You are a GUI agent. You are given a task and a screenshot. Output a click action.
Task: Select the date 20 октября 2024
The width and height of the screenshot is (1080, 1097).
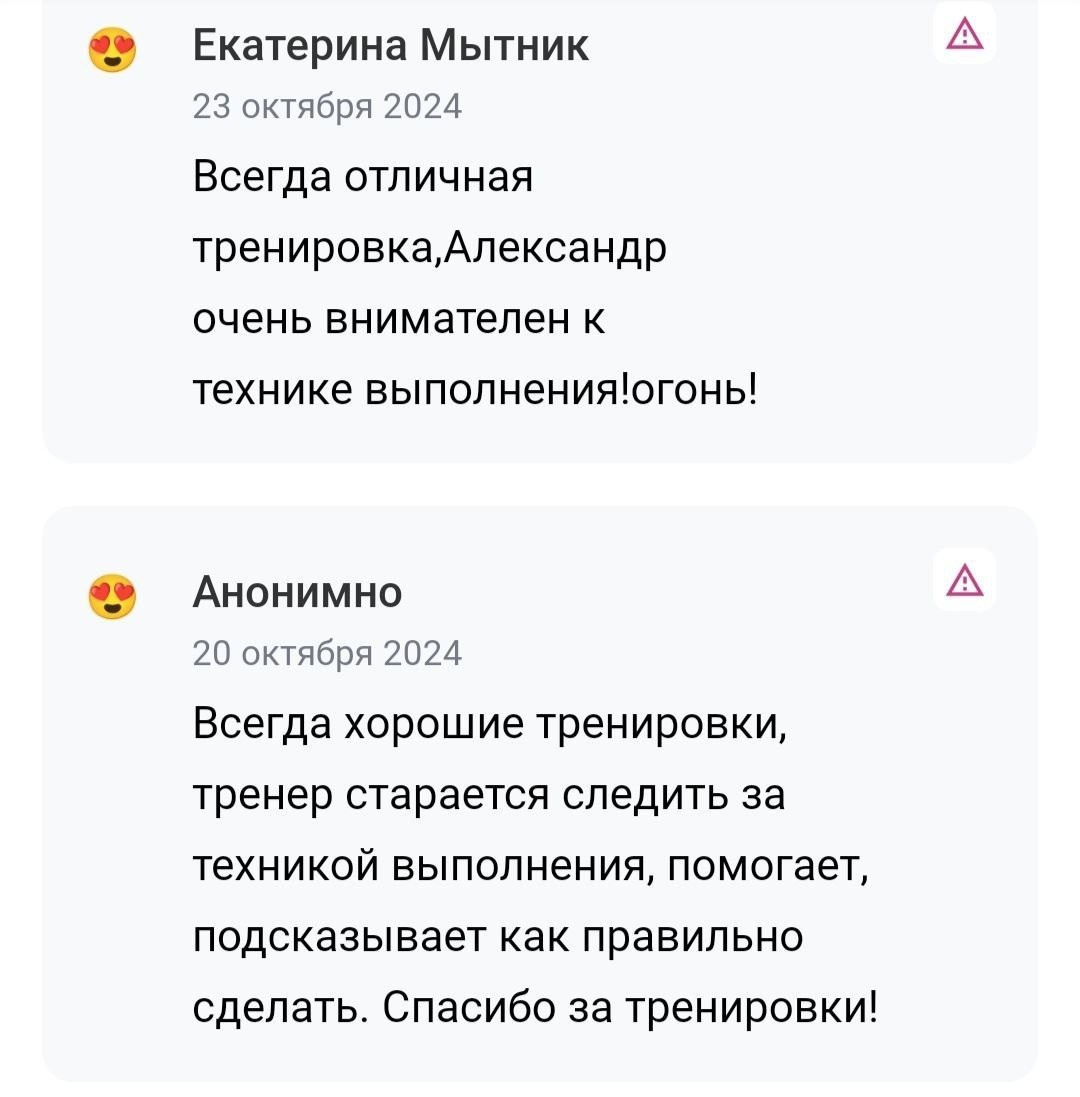coord(327,651)
